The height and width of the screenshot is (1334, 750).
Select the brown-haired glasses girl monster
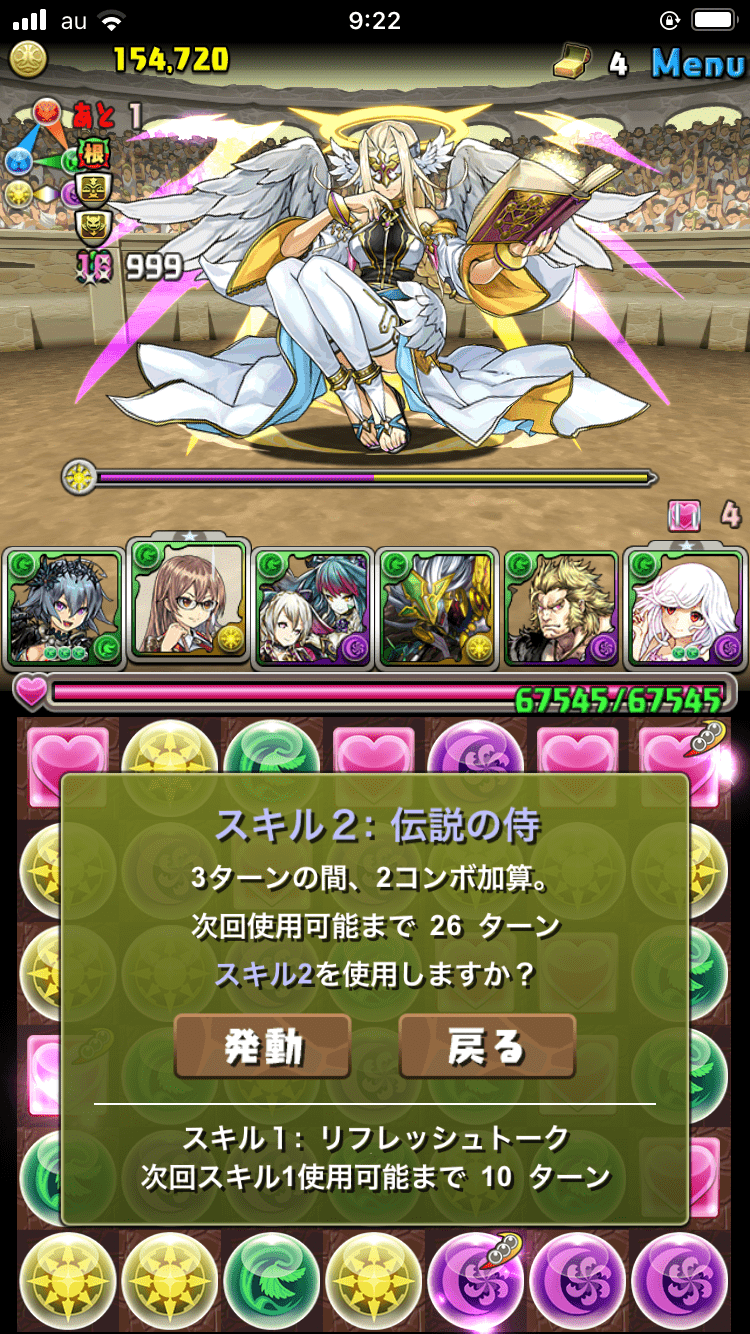pyautogui.click(x=187, y=601)
